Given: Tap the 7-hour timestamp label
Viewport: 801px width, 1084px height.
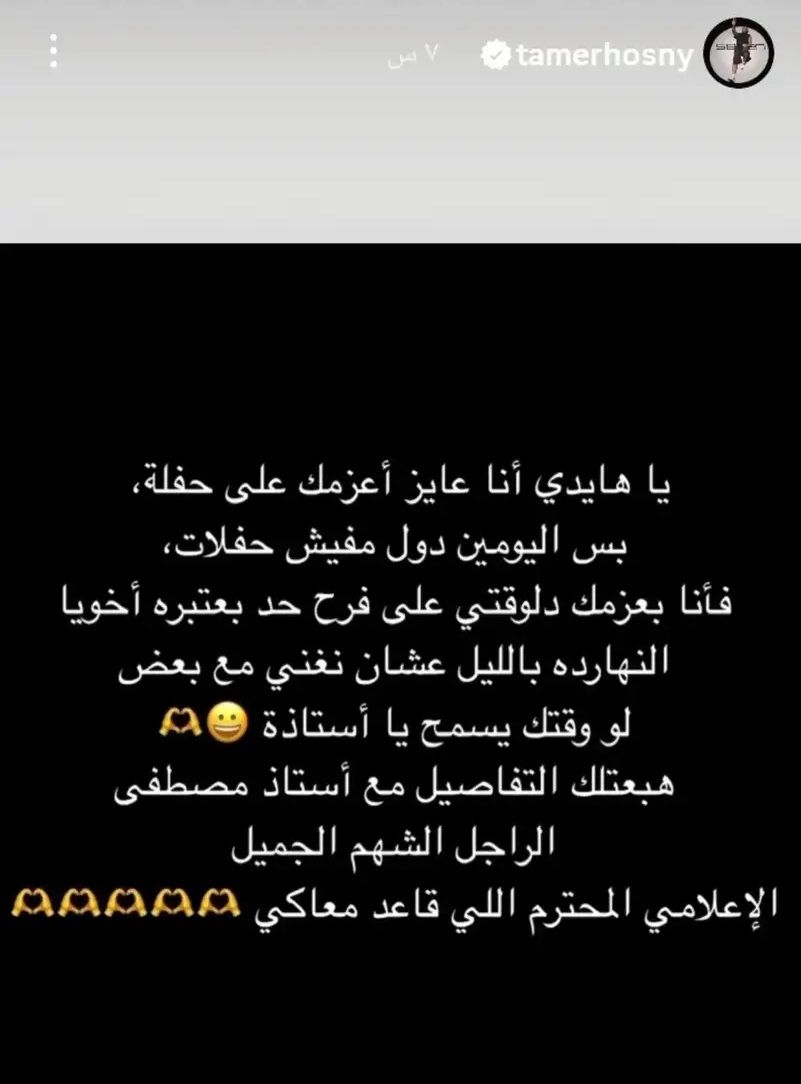Looking at the screenshot, I should tap(417, 53).
